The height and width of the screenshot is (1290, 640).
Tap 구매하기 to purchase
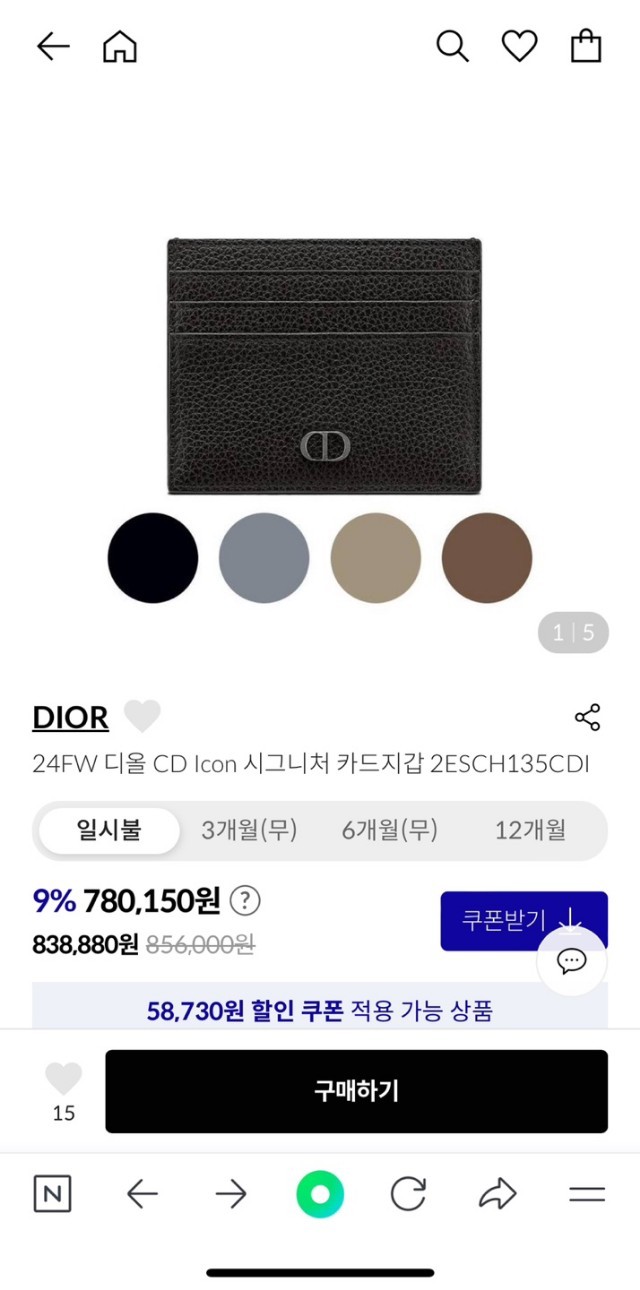(356, 1091)
